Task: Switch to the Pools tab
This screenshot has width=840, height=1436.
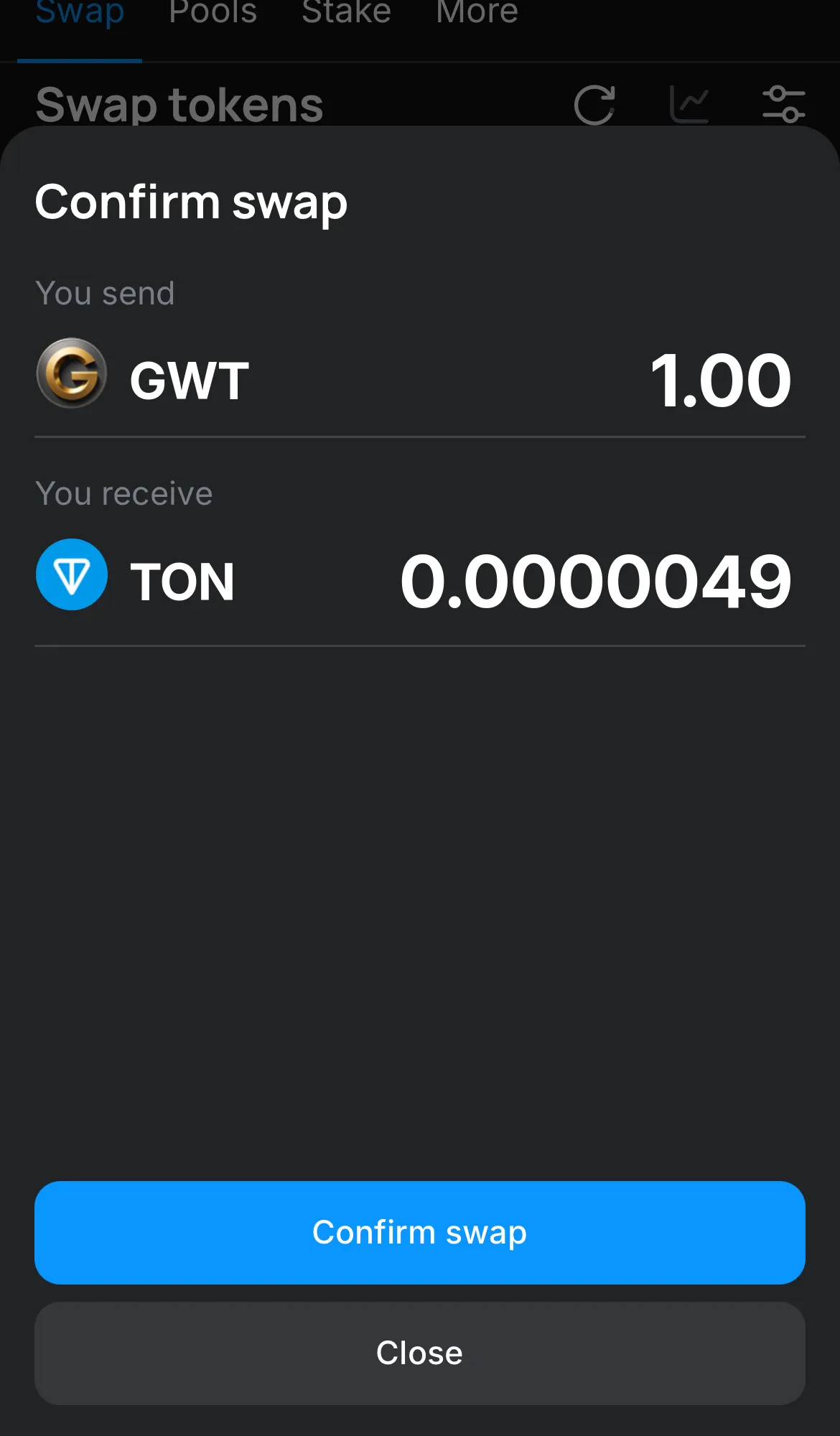Action: coord(213,13)
